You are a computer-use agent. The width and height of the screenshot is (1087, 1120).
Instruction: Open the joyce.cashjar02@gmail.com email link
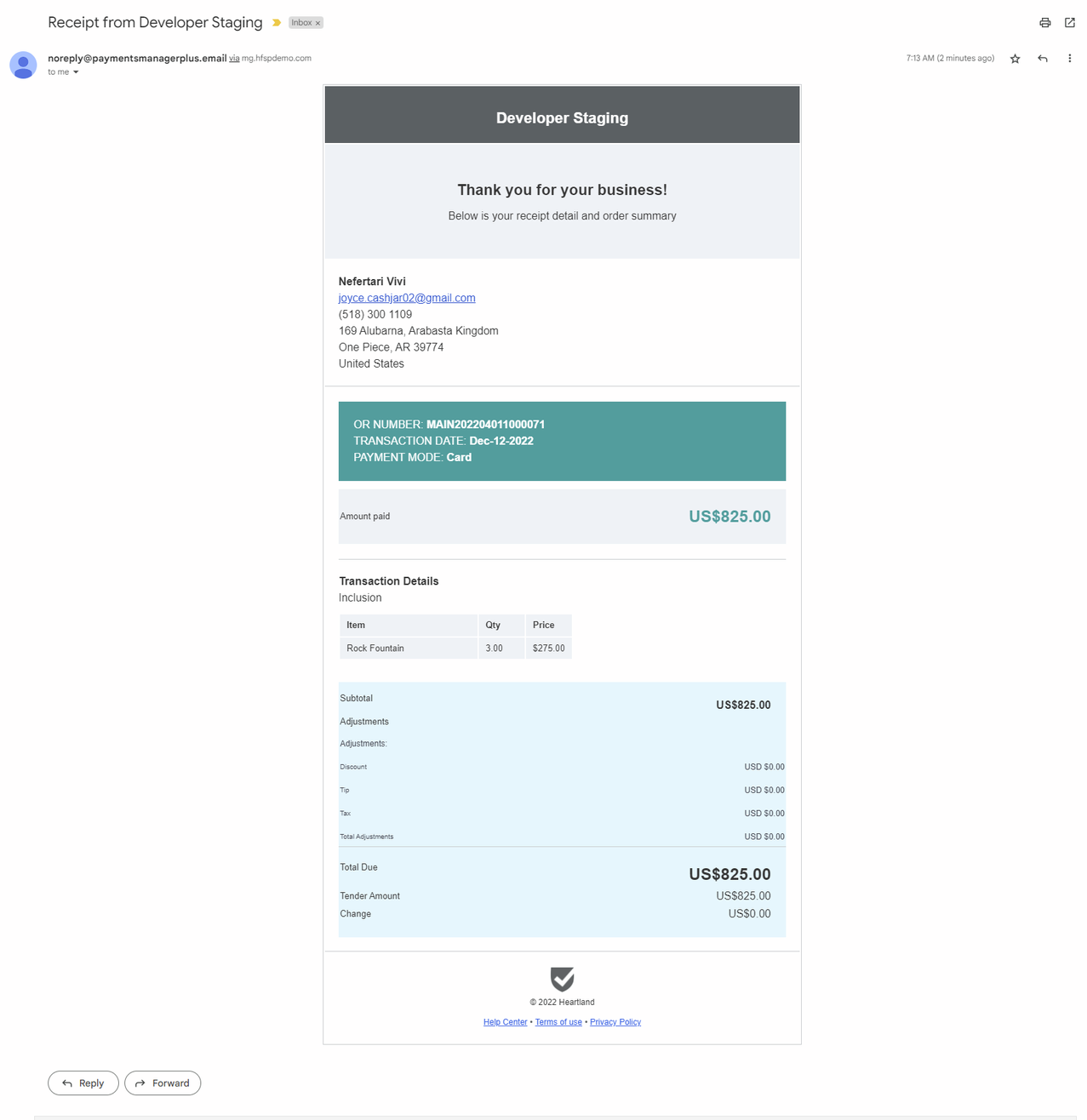407,298
